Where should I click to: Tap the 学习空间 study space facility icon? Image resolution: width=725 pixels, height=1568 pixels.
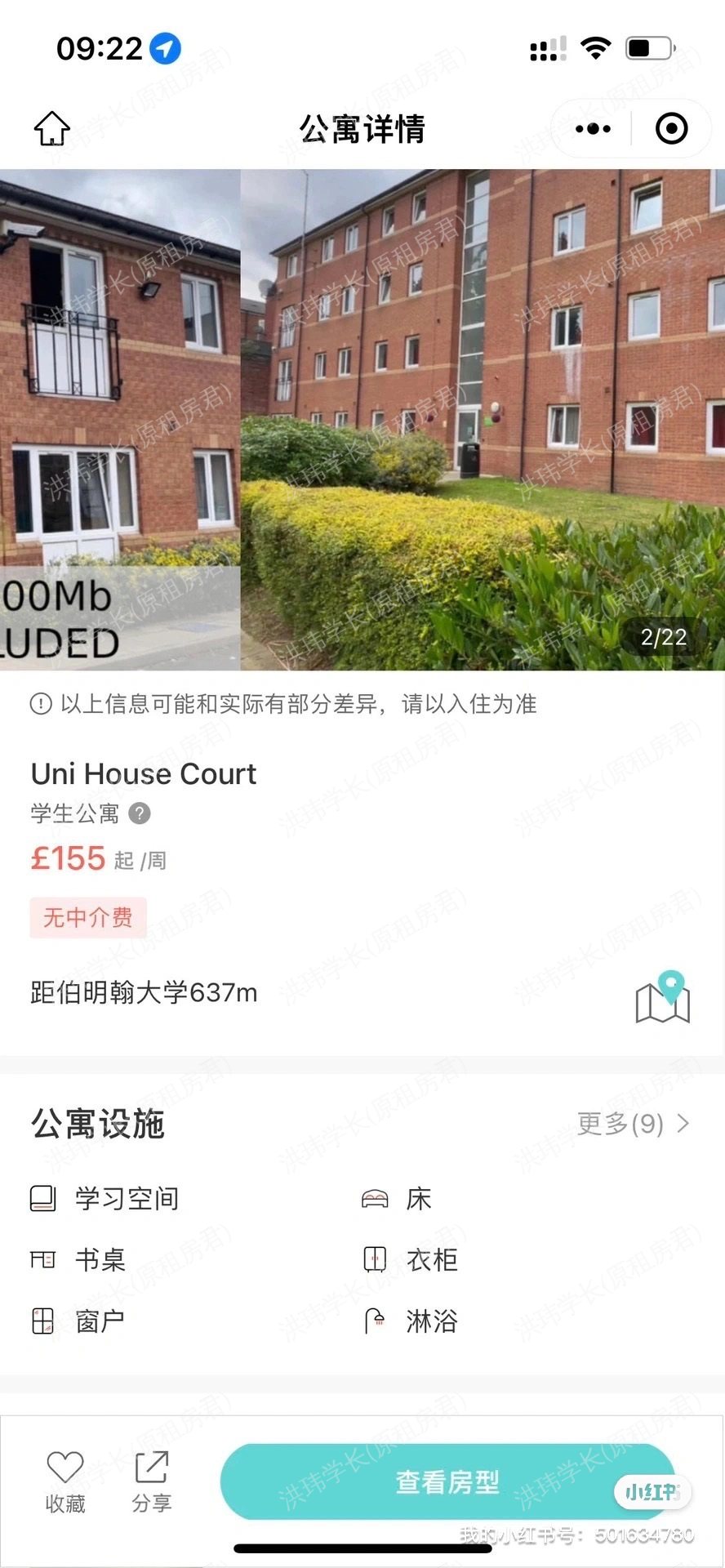tap(42, 1198)
